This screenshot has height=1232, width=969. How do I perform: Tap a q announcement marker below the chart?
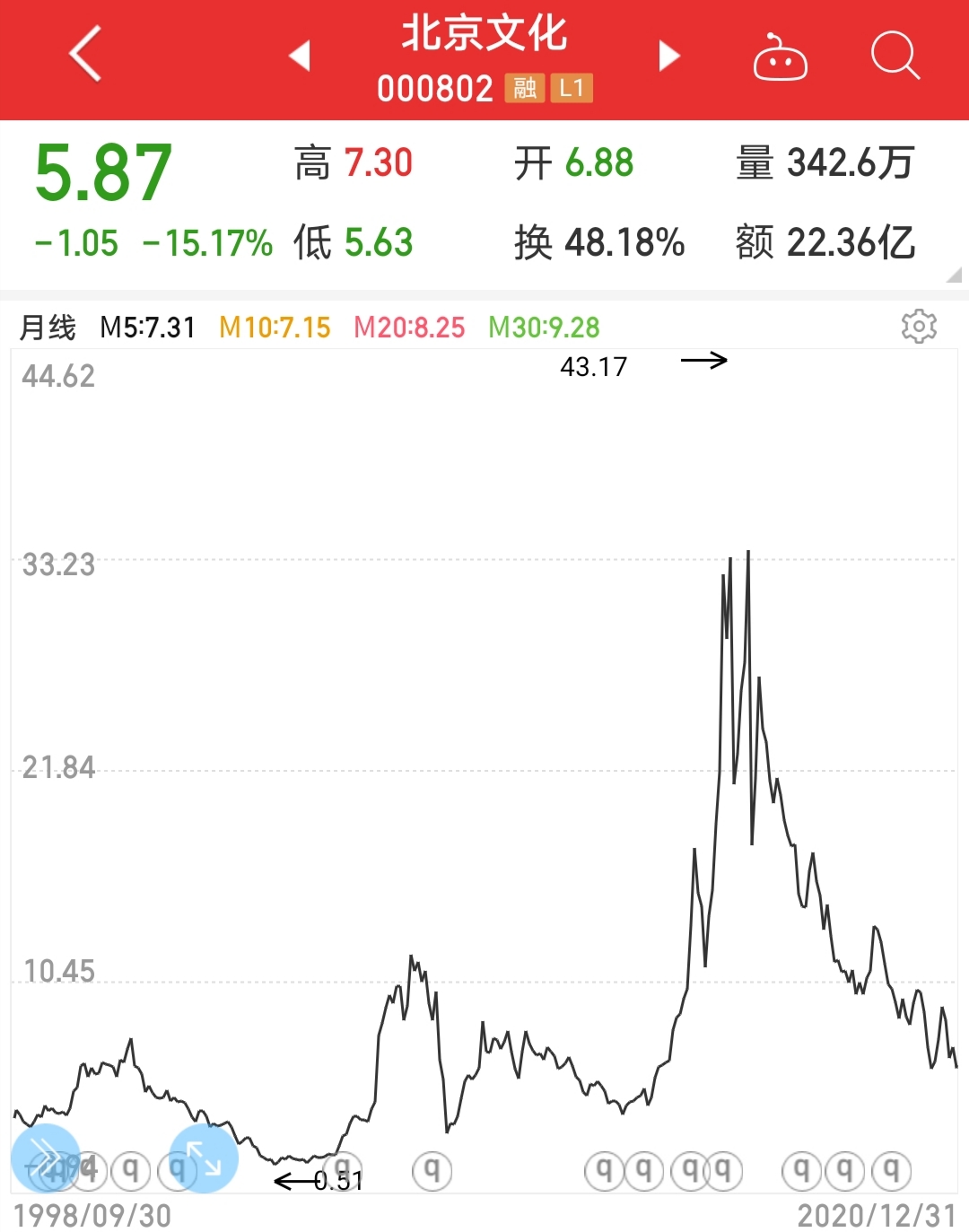[x=431, y=1170]
